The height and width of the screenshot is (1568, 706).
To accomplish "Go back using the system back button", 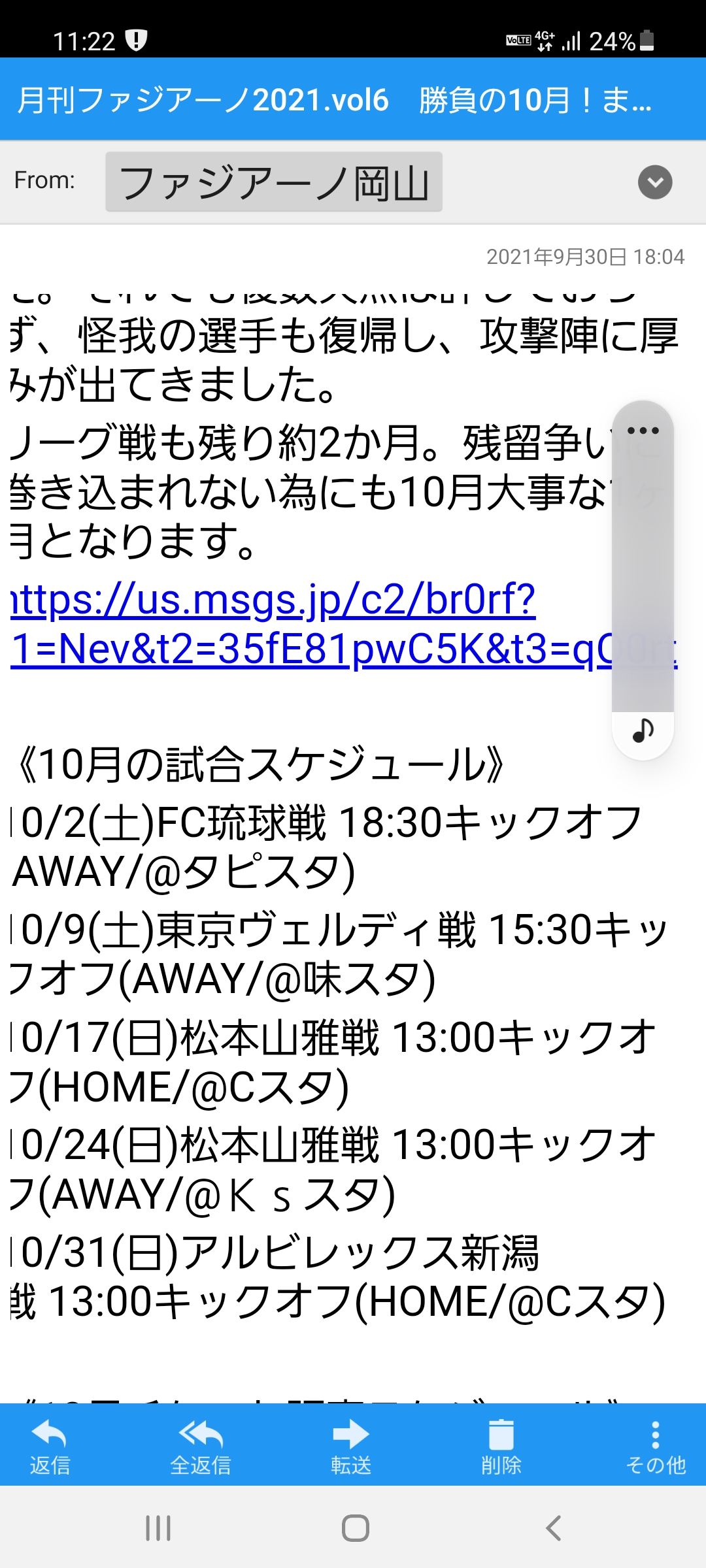I will click(x=553, y=1528).
